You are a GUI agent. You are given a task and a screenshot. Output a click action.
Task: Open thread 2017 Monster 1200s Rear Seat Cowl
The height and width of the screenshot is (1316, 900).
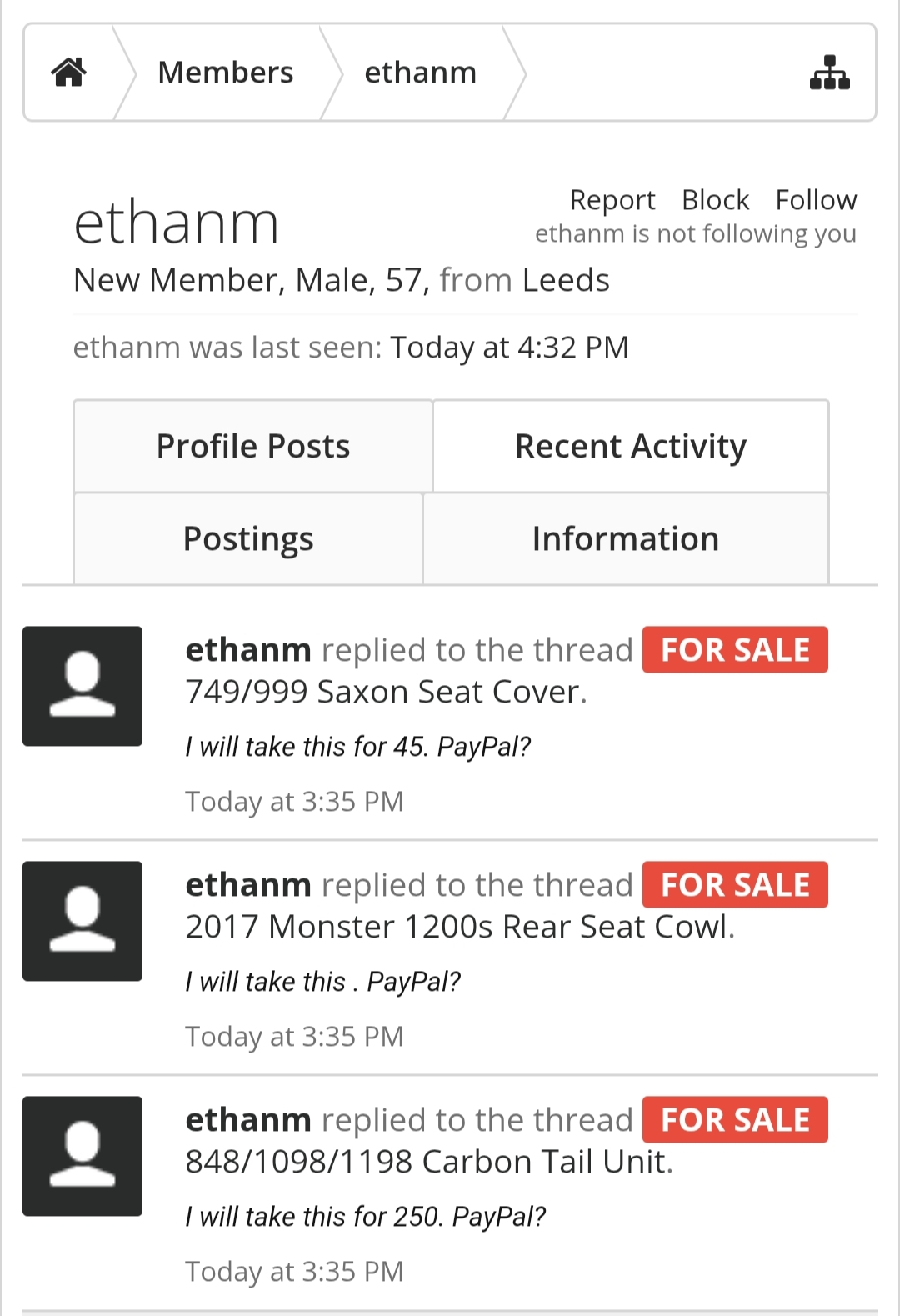point(460,927)
